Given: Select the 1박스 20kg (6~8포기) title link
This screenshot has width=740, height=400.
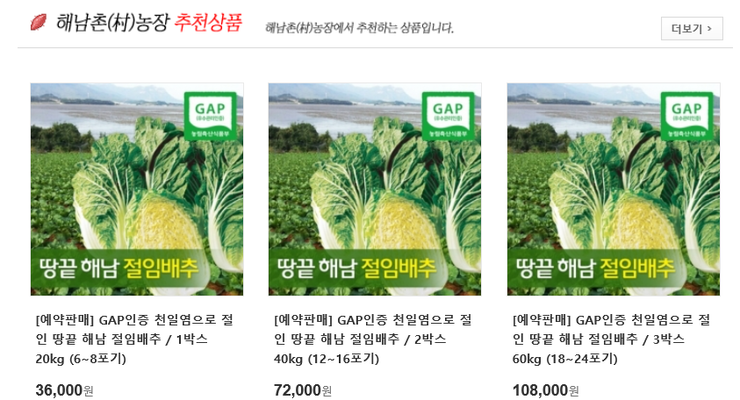Looking at the screenshot, I should click(x=135, y=339).
